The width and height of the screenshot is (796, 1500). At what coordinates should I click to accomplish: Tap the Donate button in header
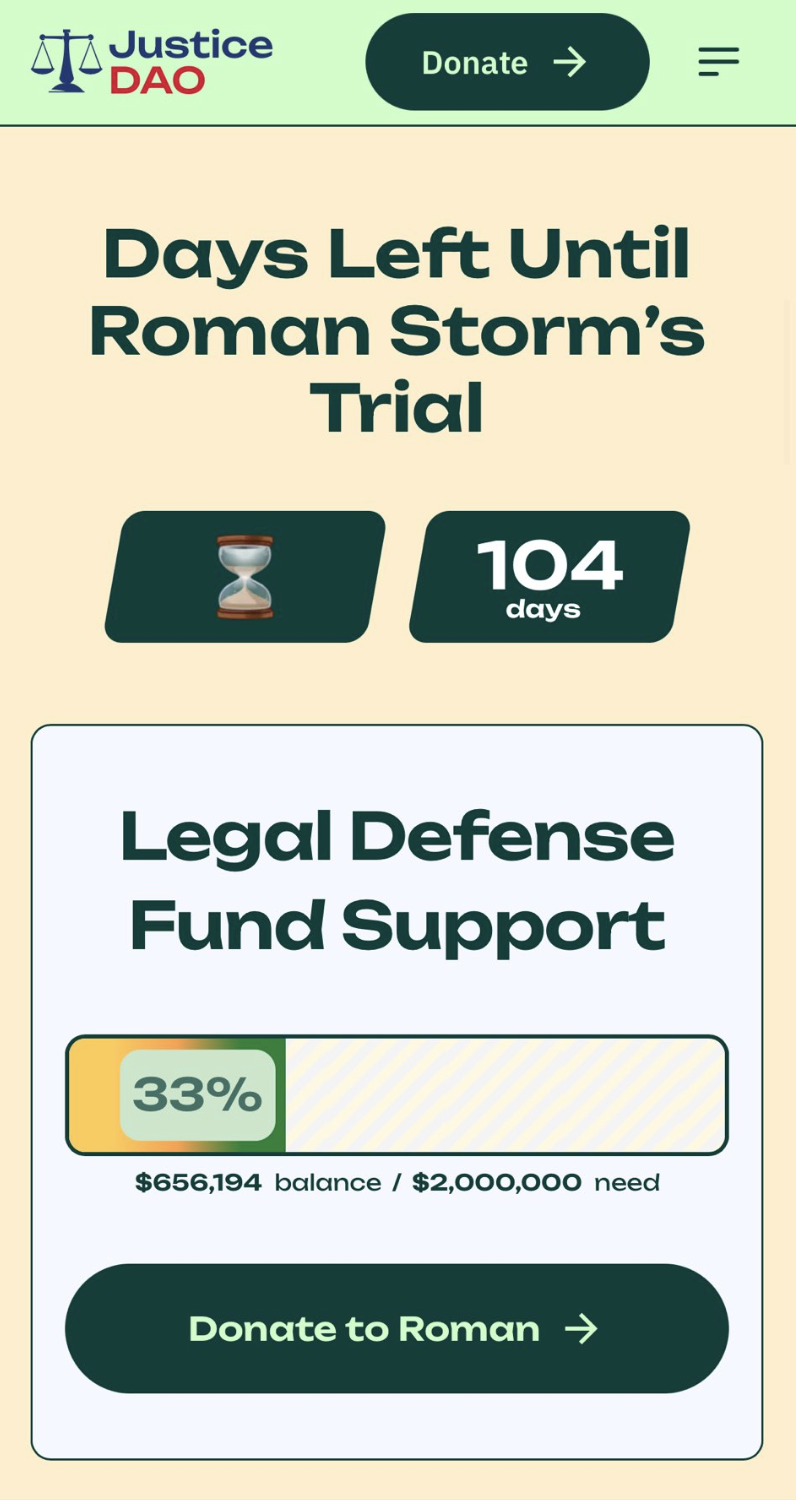(507, 62)
